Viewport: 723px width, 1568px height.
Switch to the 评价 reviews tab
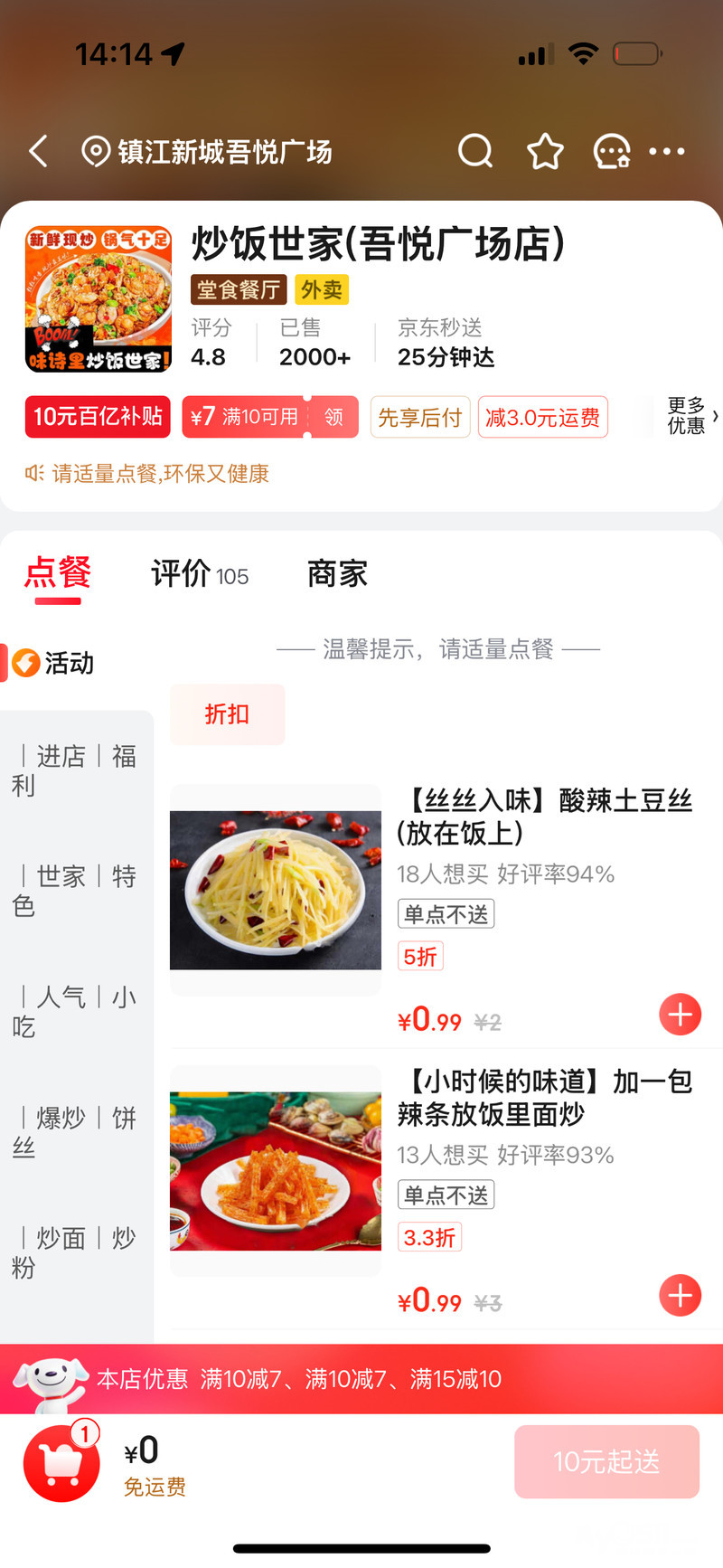[x=199, y=574]
